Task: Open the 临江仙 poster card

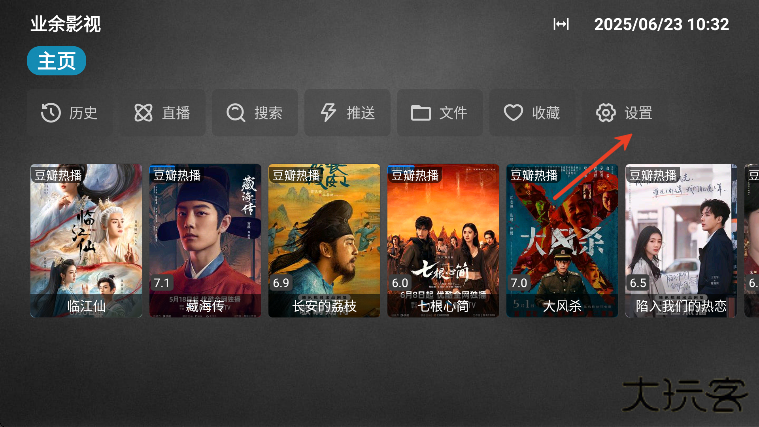Action: point(86,240)
